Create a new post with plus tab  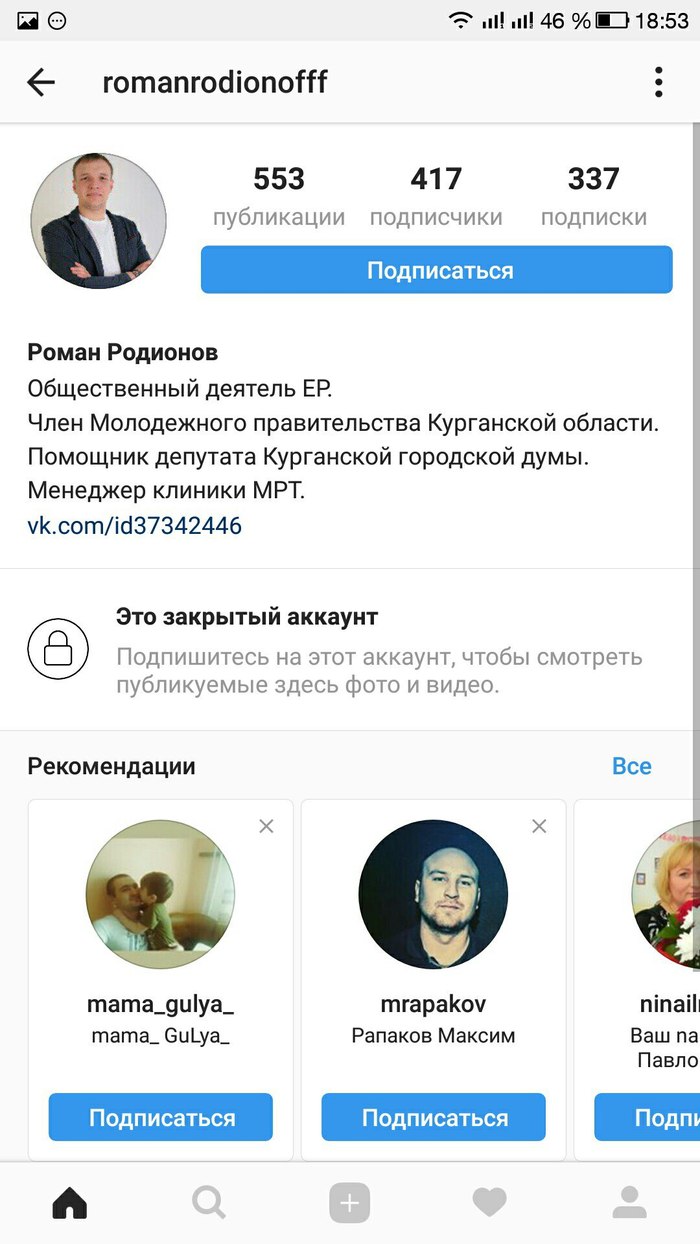349,1202
